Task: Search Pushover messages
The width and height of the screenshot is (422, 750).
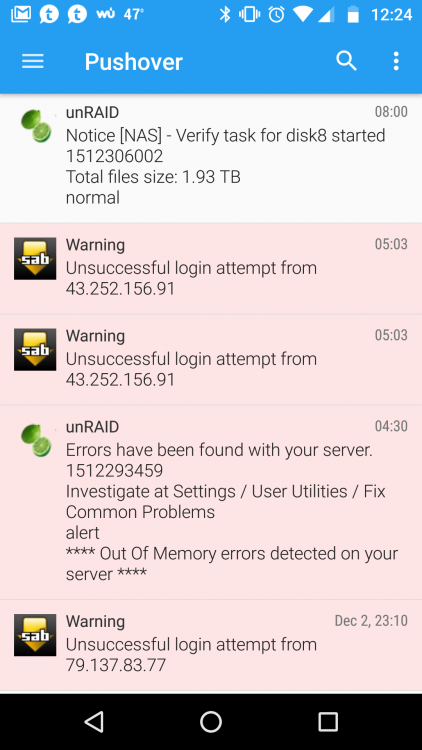Action: (x=346, y=61)
